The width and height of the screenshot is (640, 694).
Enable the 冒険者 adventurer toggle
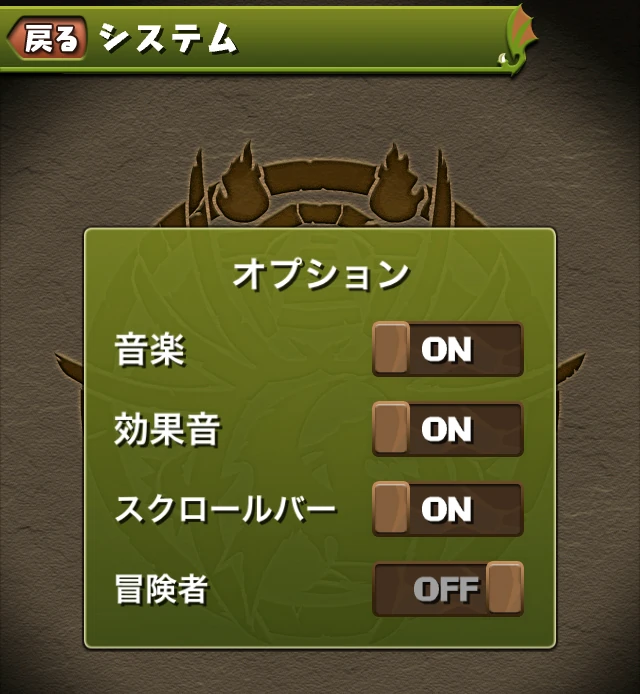pyautogui.click(x=447, y=589)
